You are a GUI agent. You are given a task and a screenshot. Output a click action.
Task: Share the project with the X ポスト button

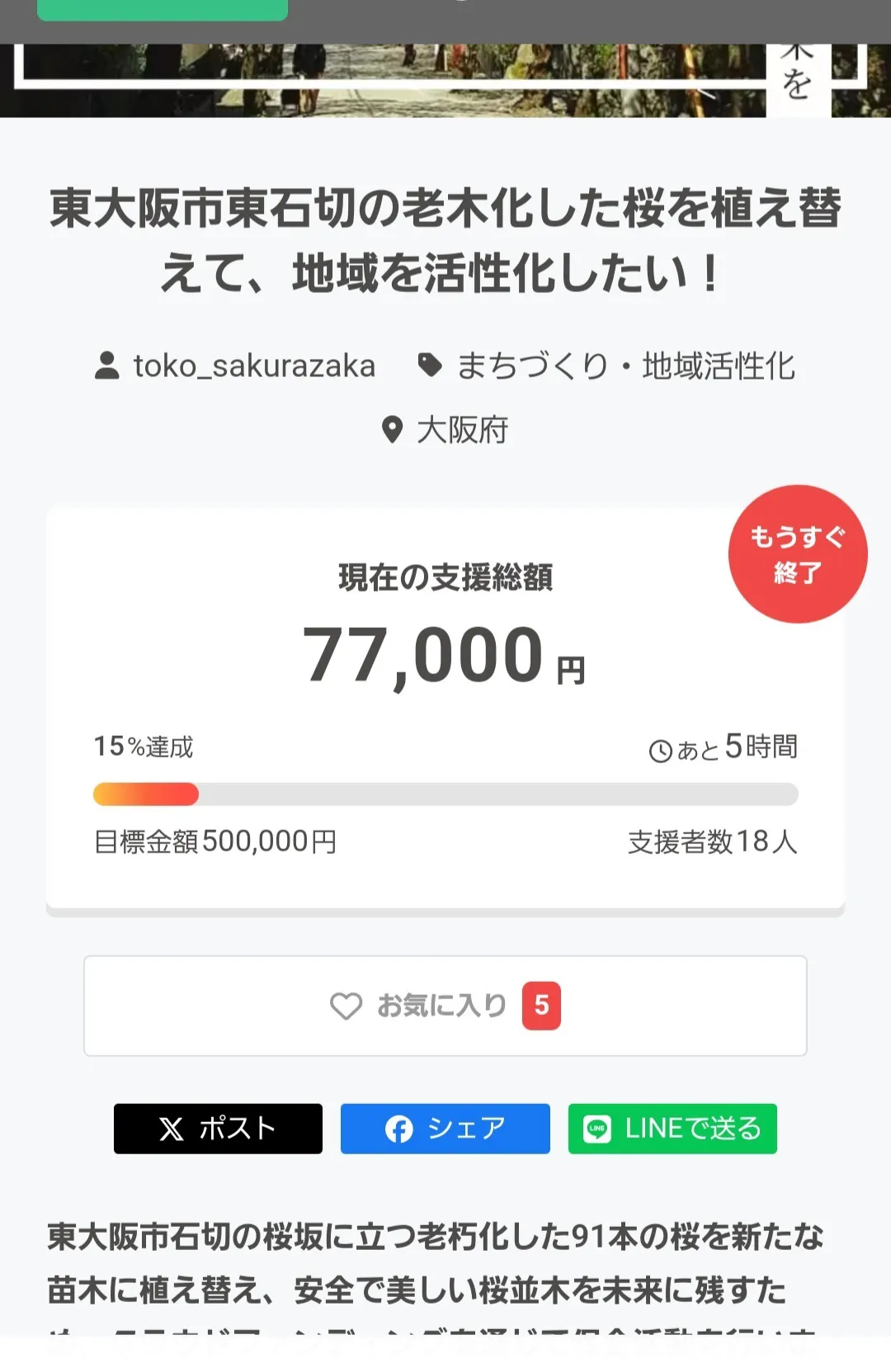pyautogui.click(x=218, y=1129)
